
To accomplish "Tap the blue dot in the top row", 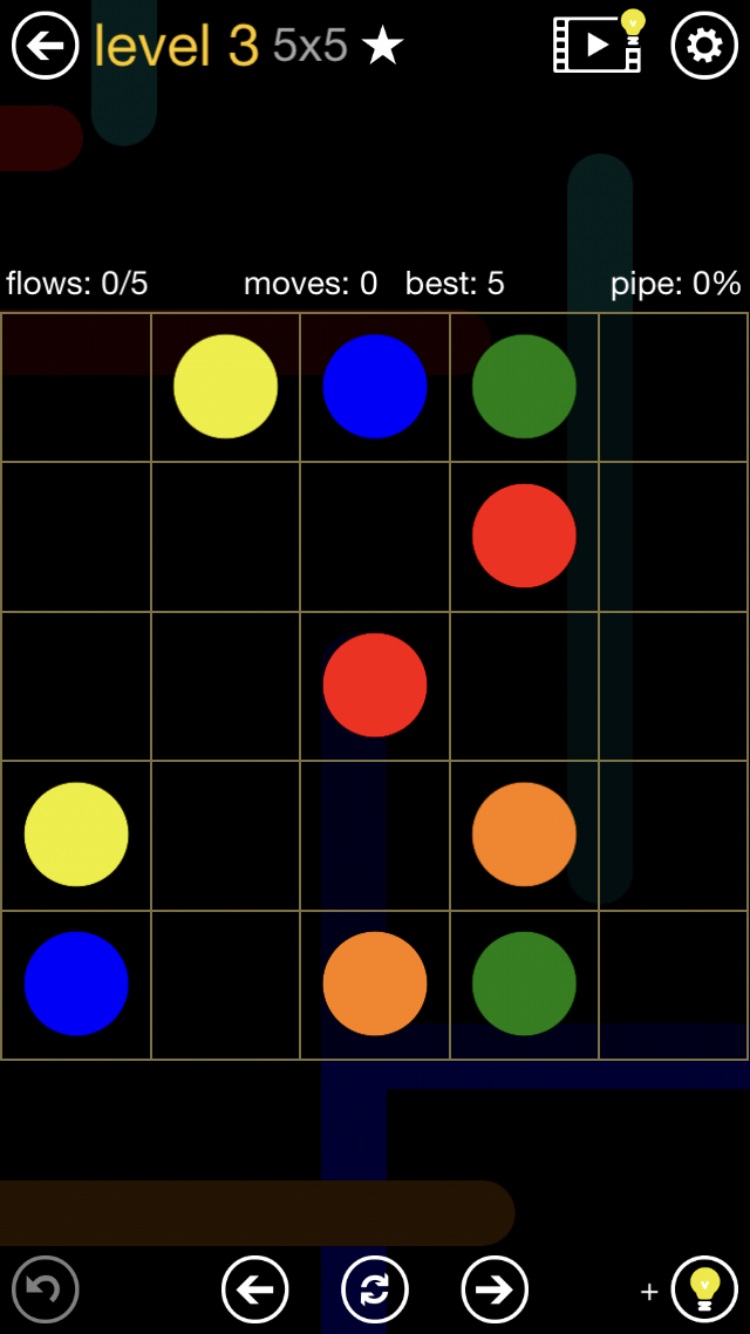I will click(375, 386).
